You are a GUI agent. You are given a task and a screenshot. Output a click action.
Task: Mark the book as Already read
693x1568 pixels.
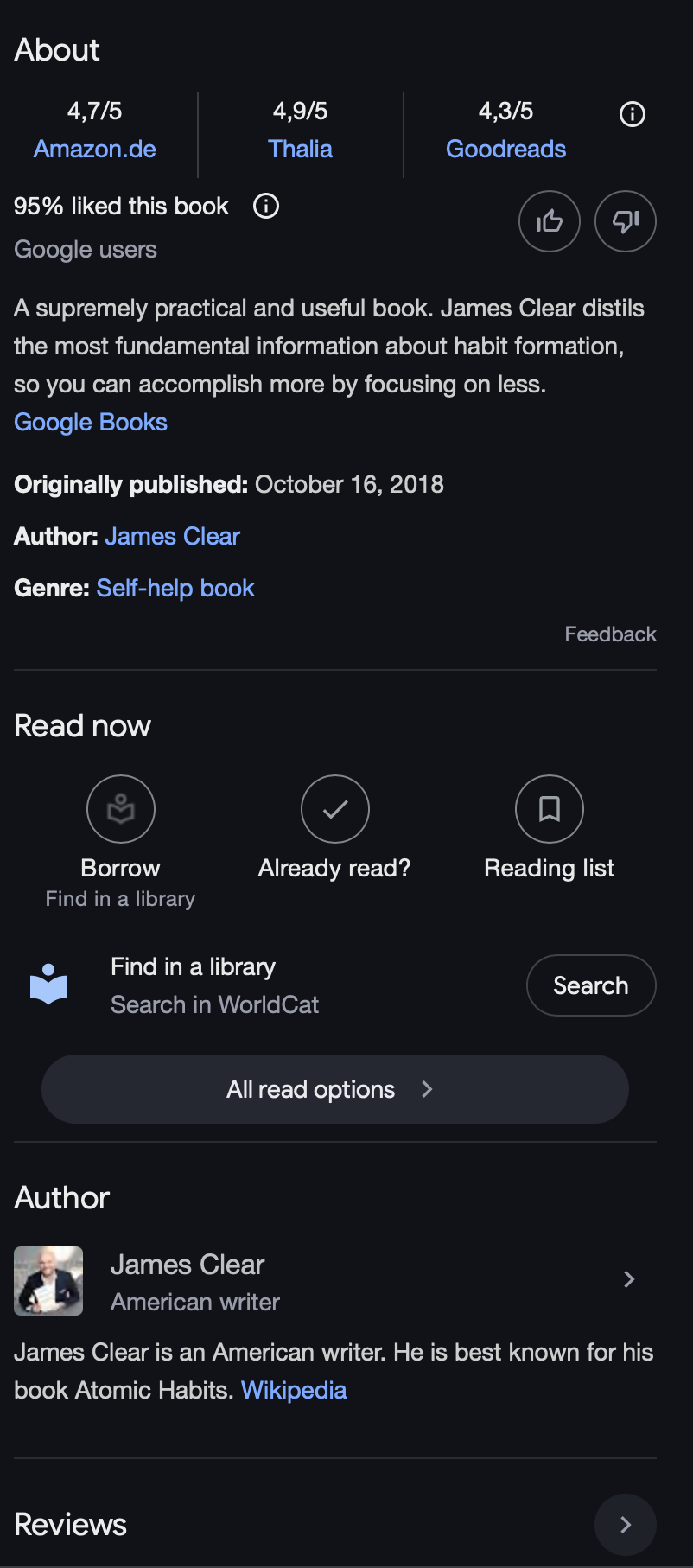(335, 810)
